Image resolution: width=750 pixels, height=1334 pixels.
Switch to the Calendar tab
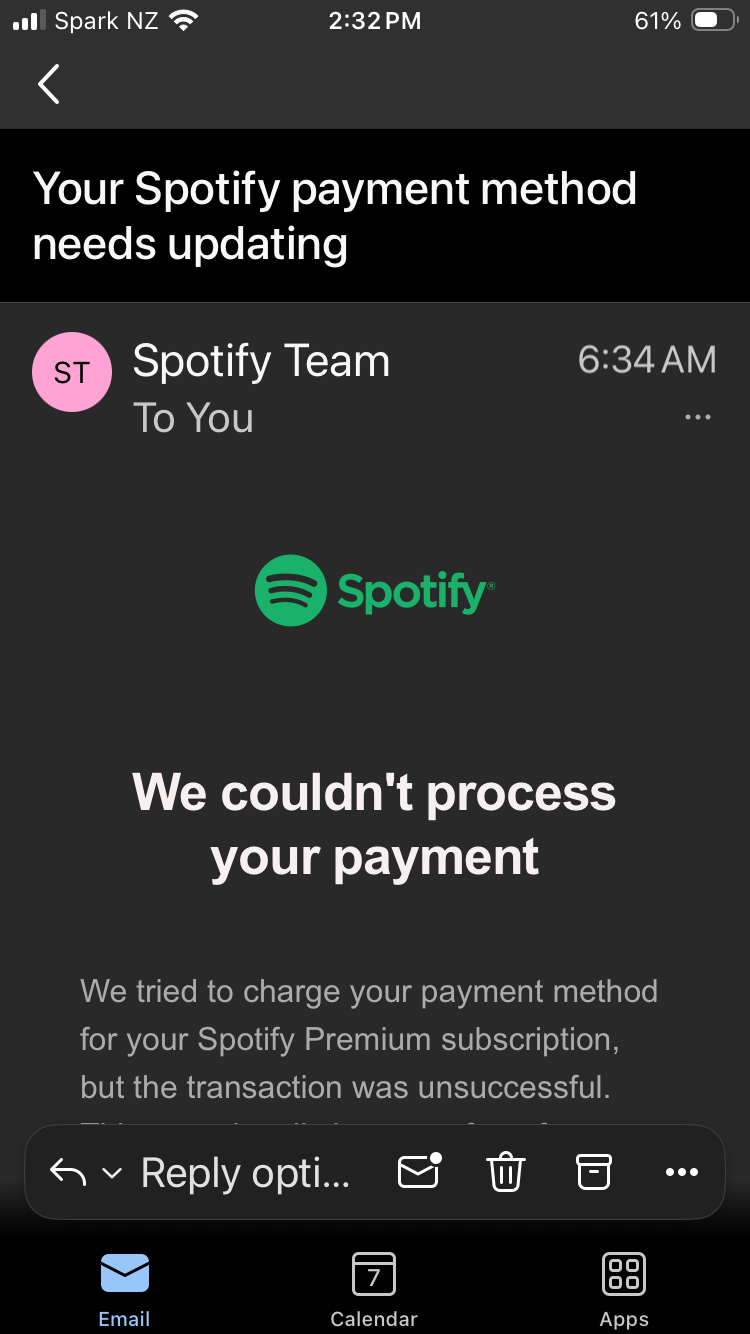(x=374, y=1290)
